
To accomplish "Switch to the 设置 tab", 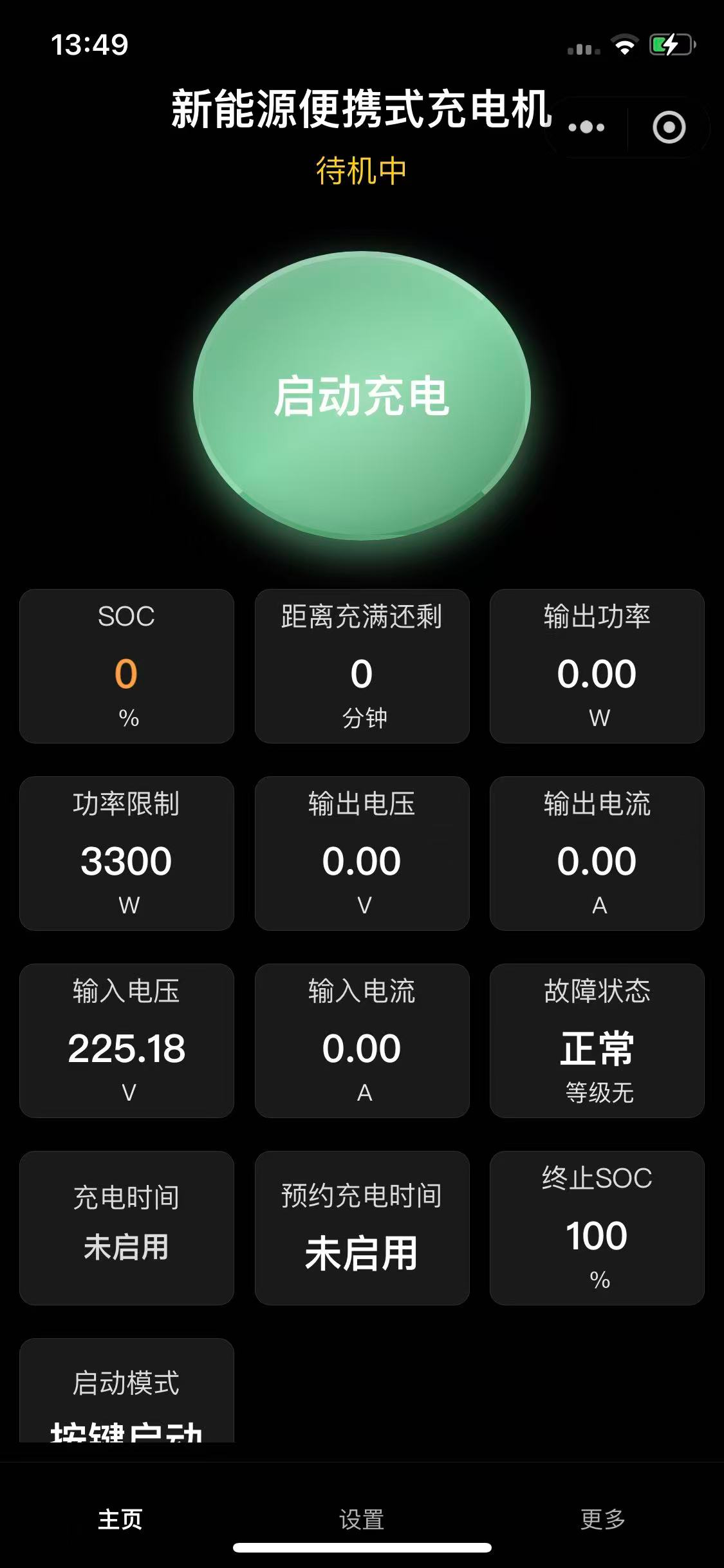I will pyautogui.click(x=362, y=1519).
